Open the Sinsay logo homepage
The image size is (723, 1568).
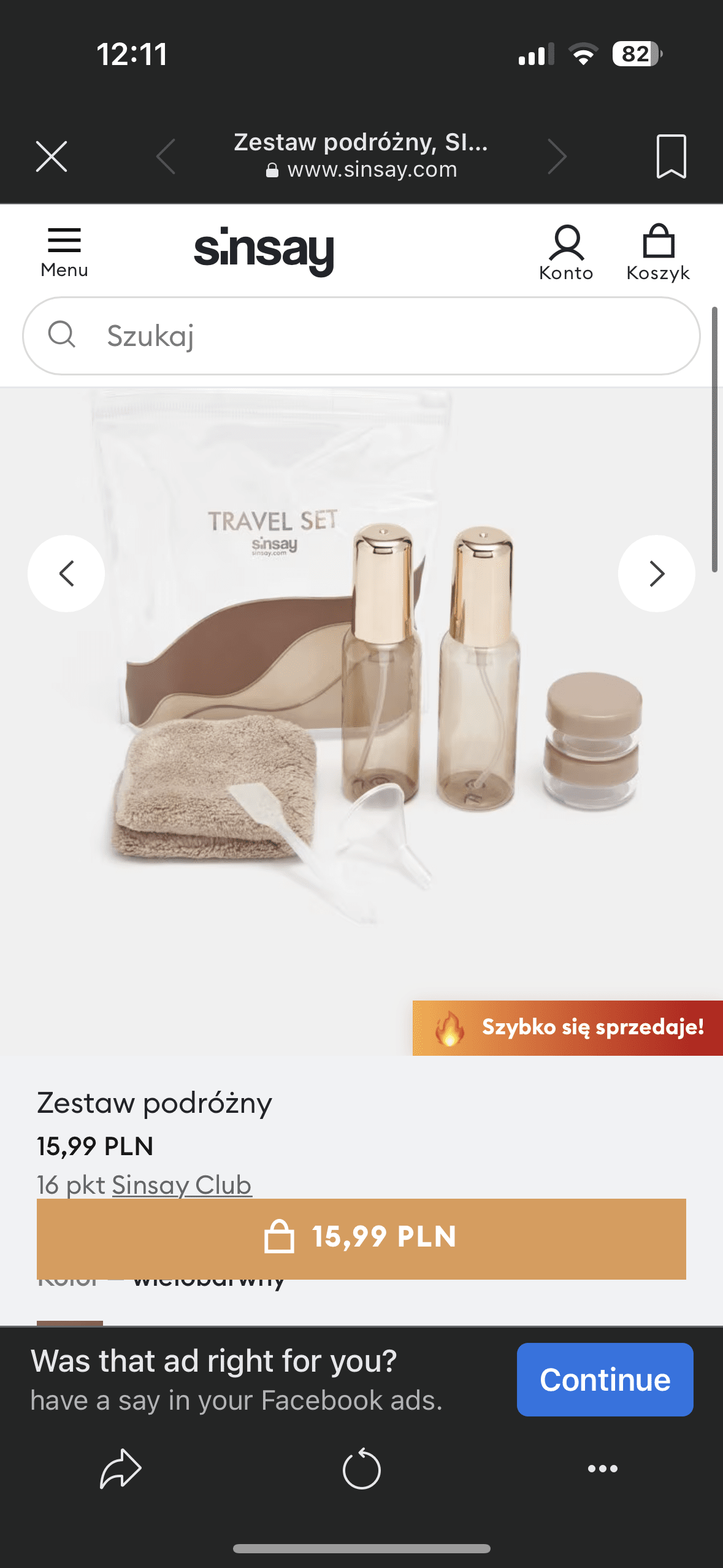pos(264,252)
